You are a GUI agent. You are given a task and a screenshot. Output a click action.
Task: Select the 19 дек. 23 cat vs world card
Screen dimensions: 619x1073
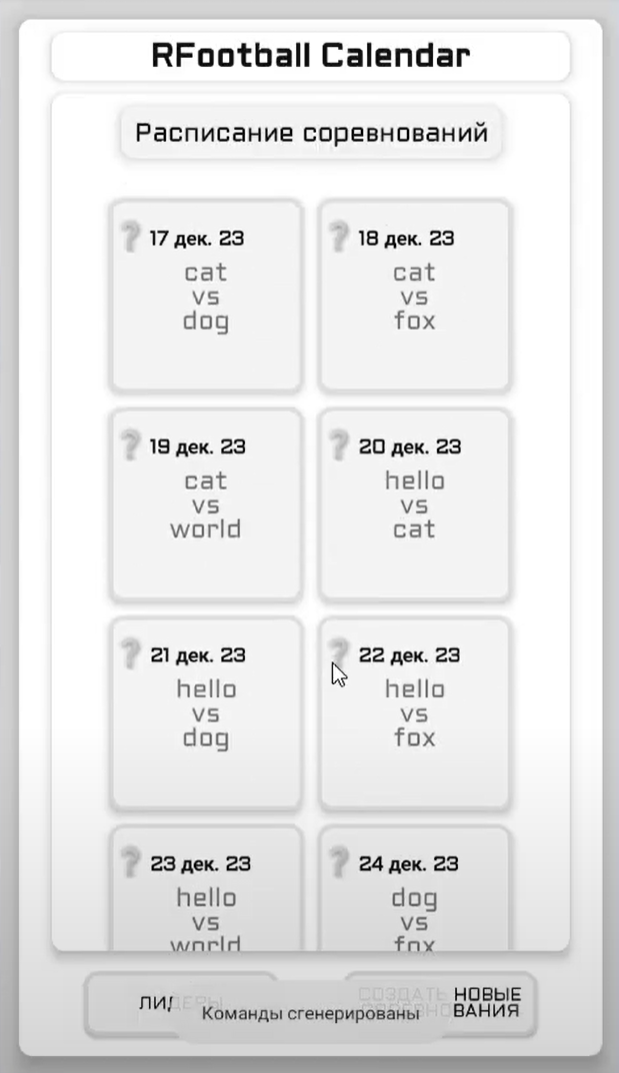(x=205, y=505)
